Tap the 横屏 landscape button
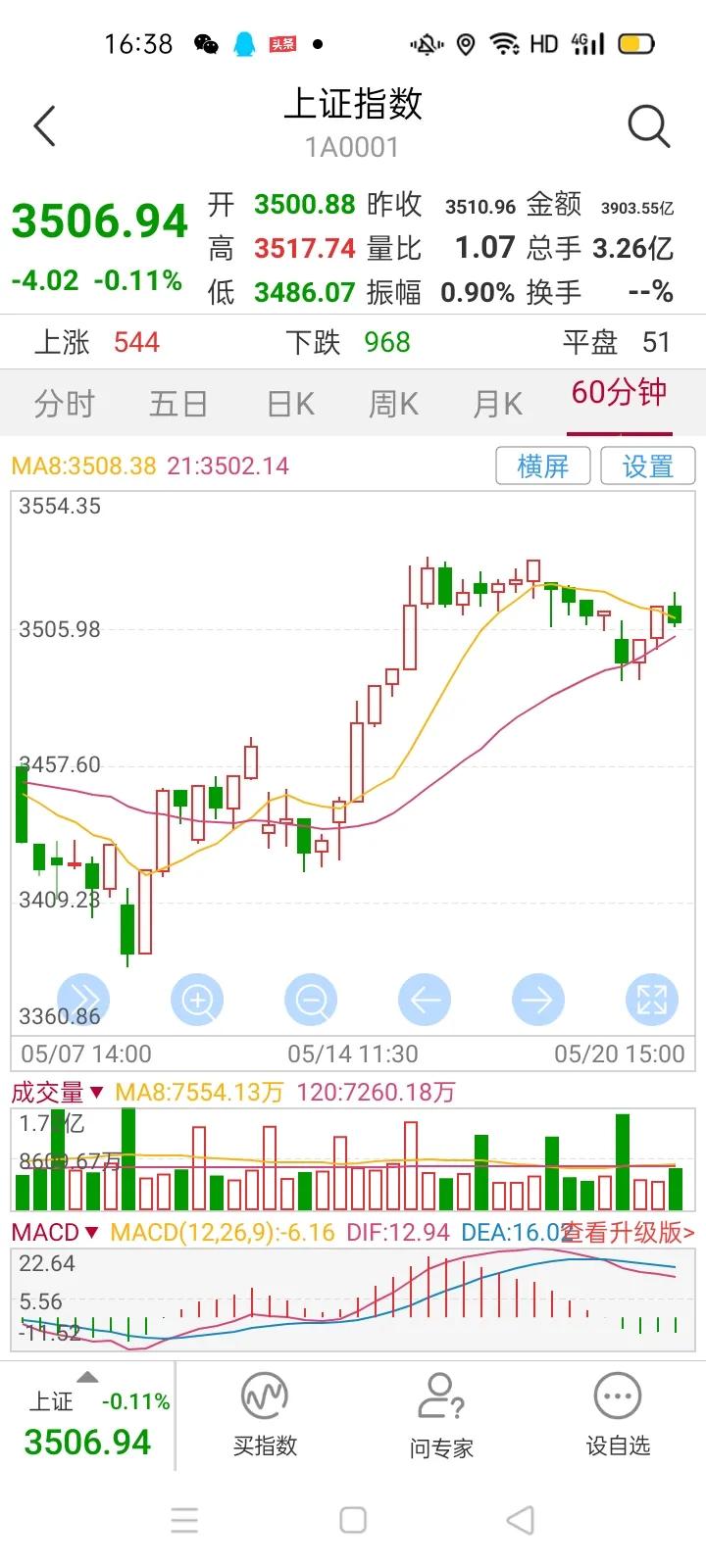Image resolution: width=706 pixels, height=1568 pixels. pyautogui.click(x=543, y=465)
